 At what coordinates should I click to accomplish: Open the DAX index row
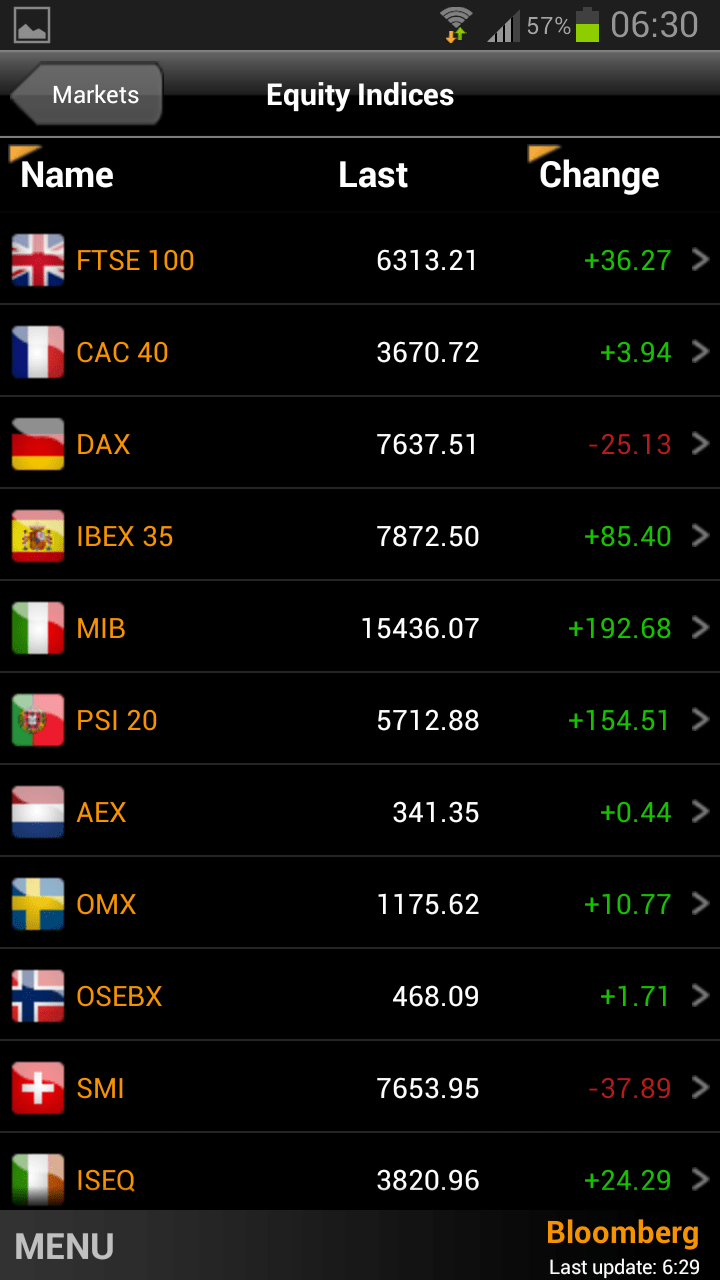click(x=360, y=443)
